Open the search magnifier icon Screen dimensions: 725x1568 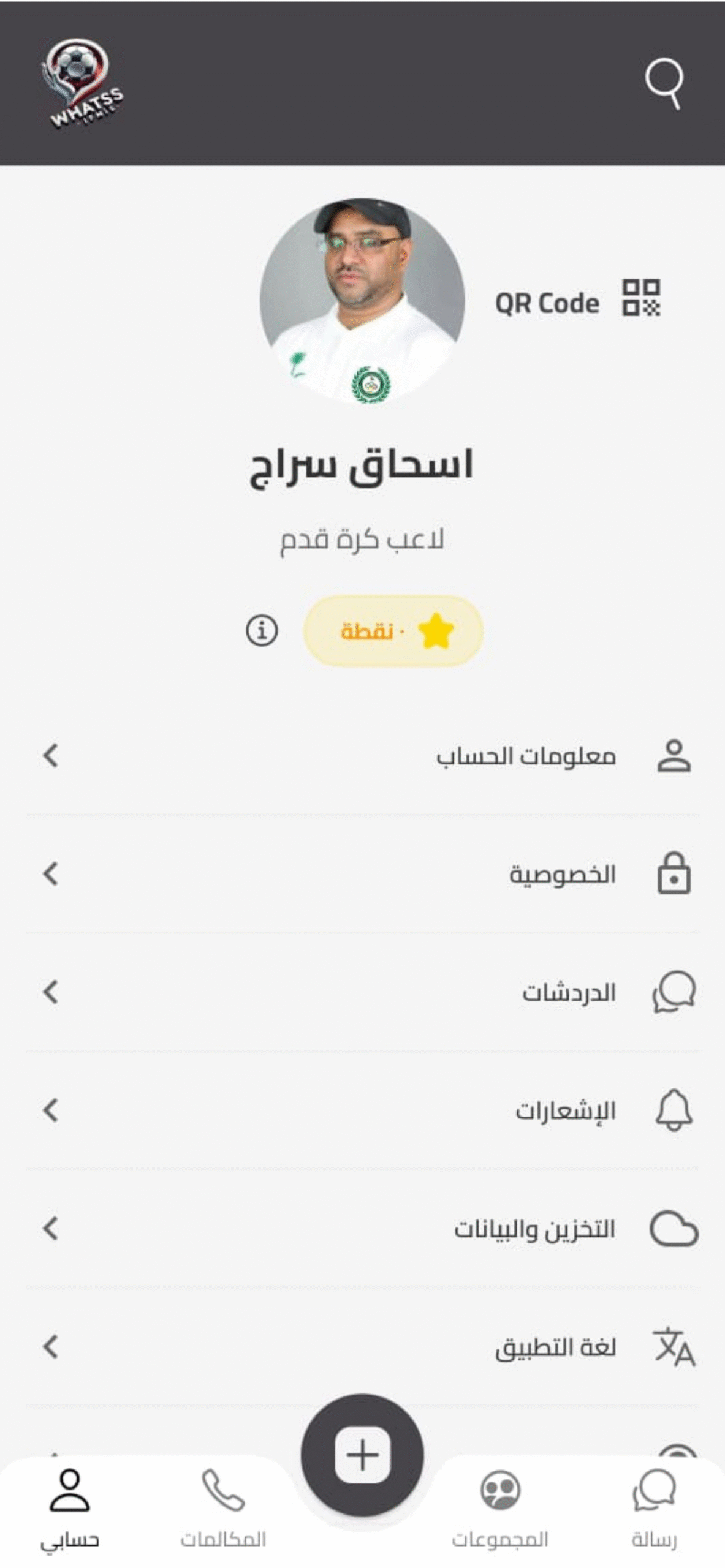tap(664, 83)
